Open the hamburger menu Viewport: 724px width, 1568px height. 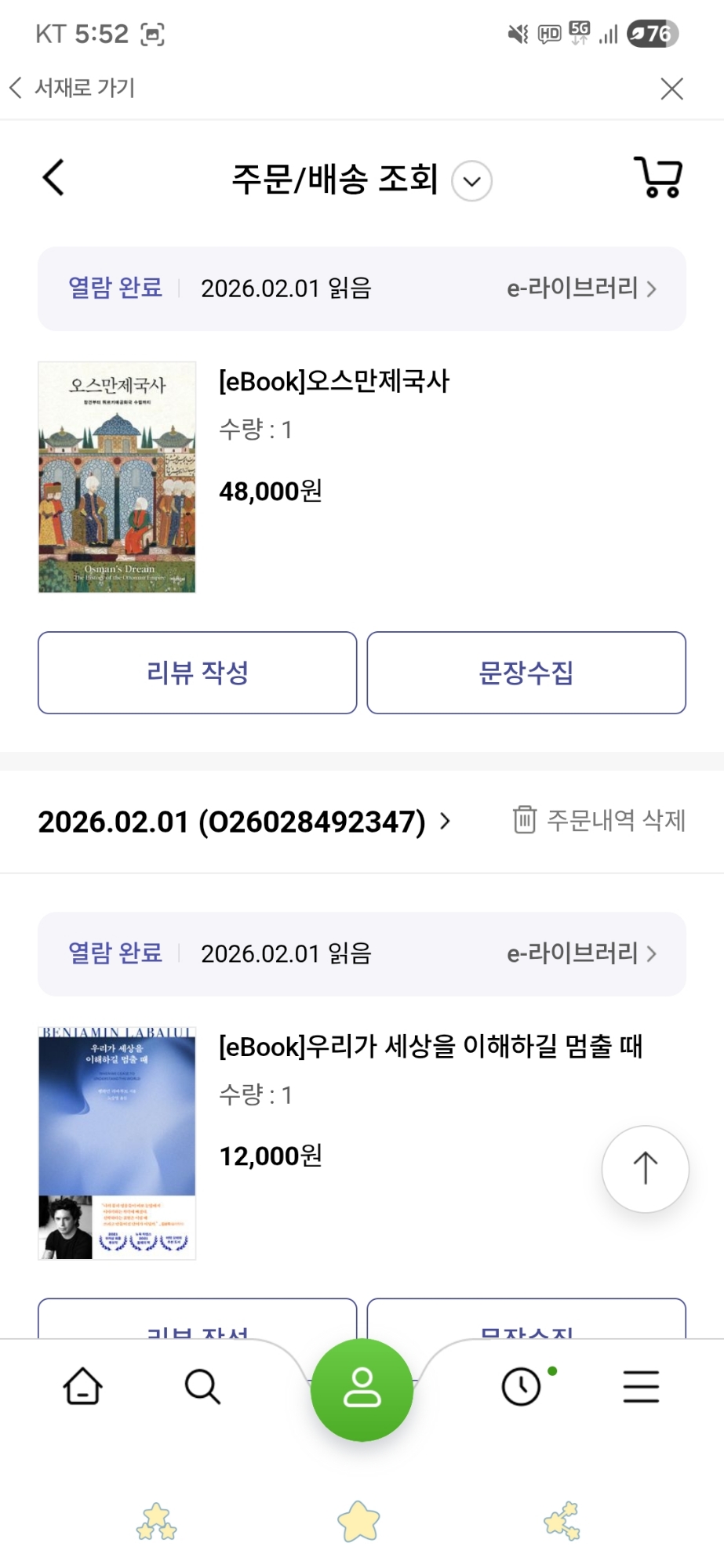tap(641, 1386)
